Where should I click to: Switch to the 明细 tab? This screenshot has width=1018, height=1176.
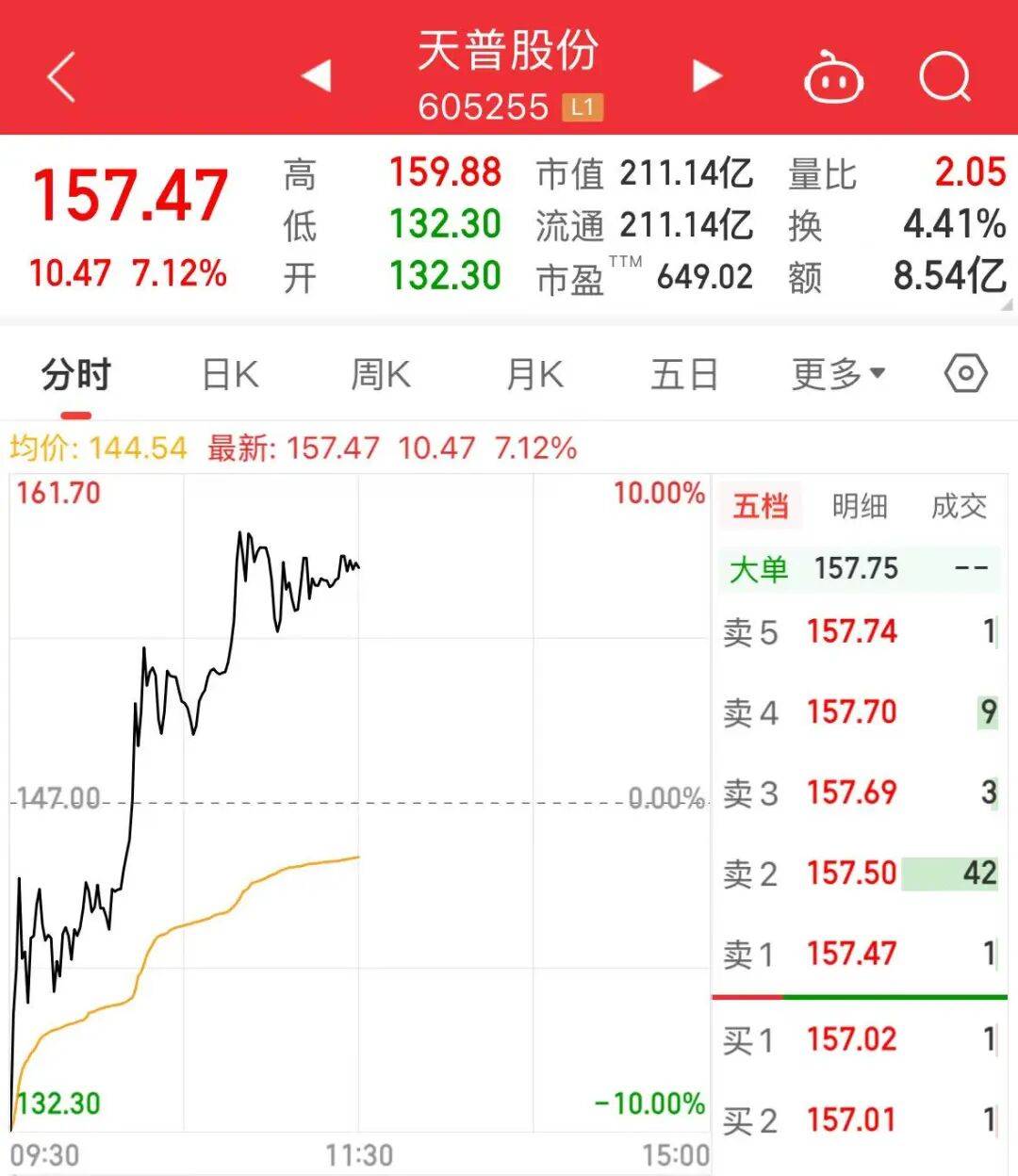pyautogui.click(x=860, y=506)
